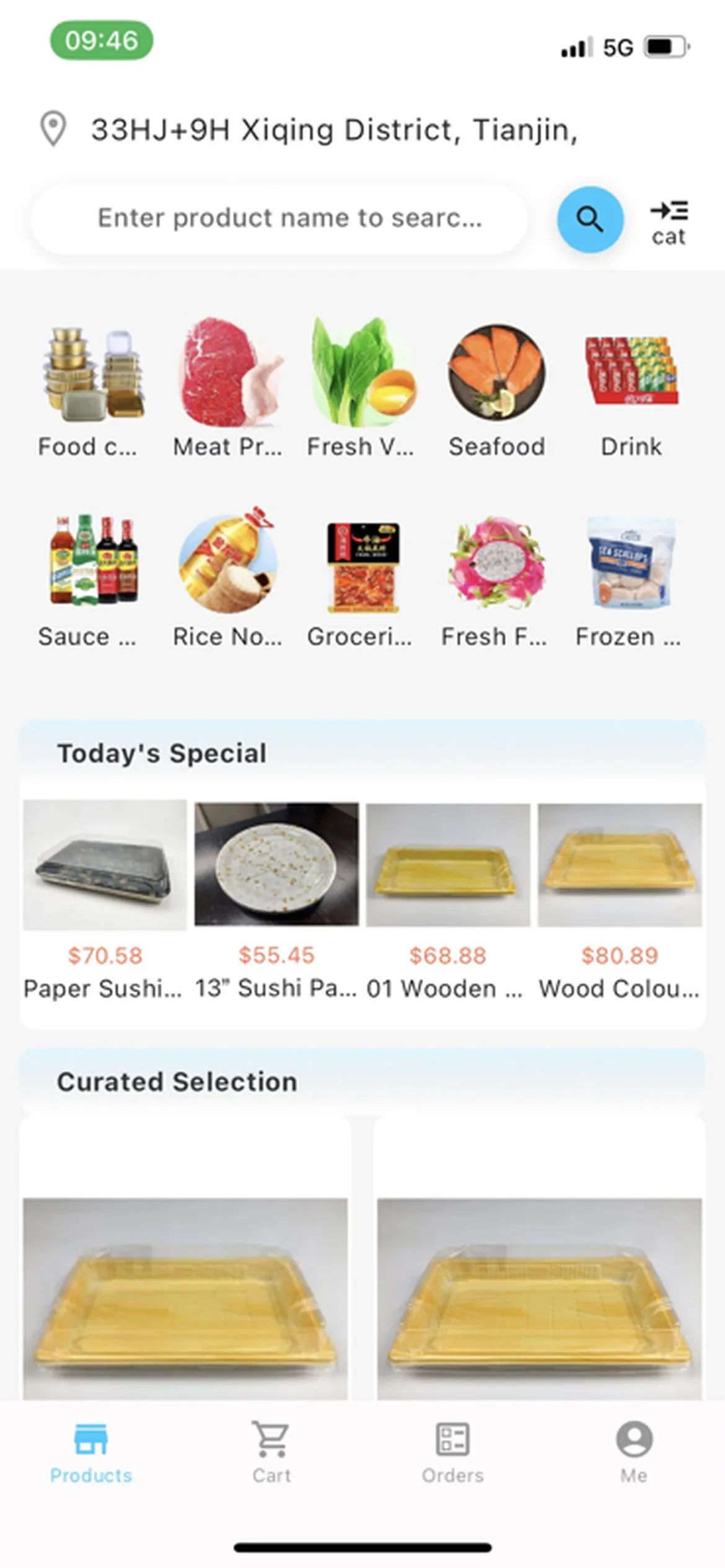Change the Xiqing District delivery address
Viewport: 725px width, 1568px height.
click(334, 130)
